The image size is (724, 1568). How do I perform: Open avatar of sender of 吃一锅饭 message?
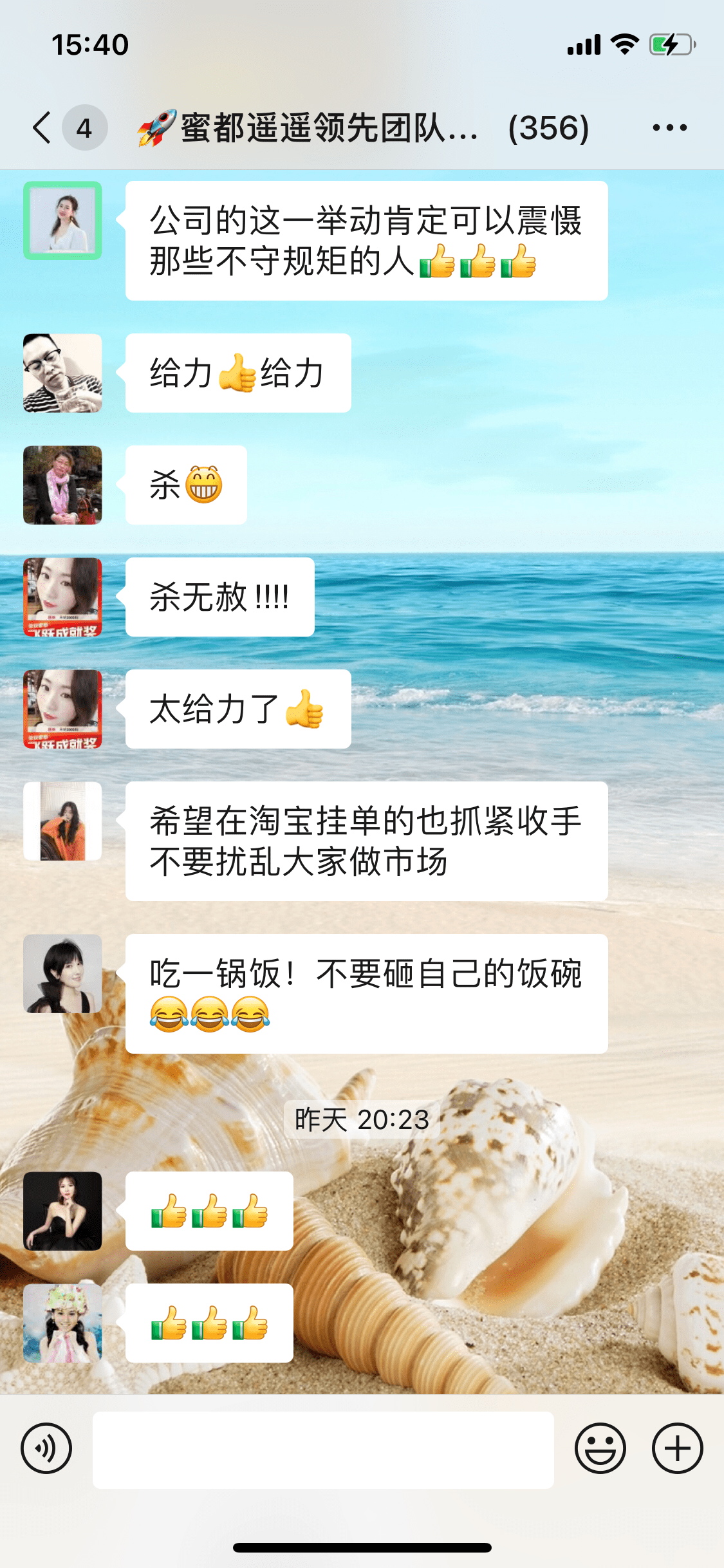62,973
